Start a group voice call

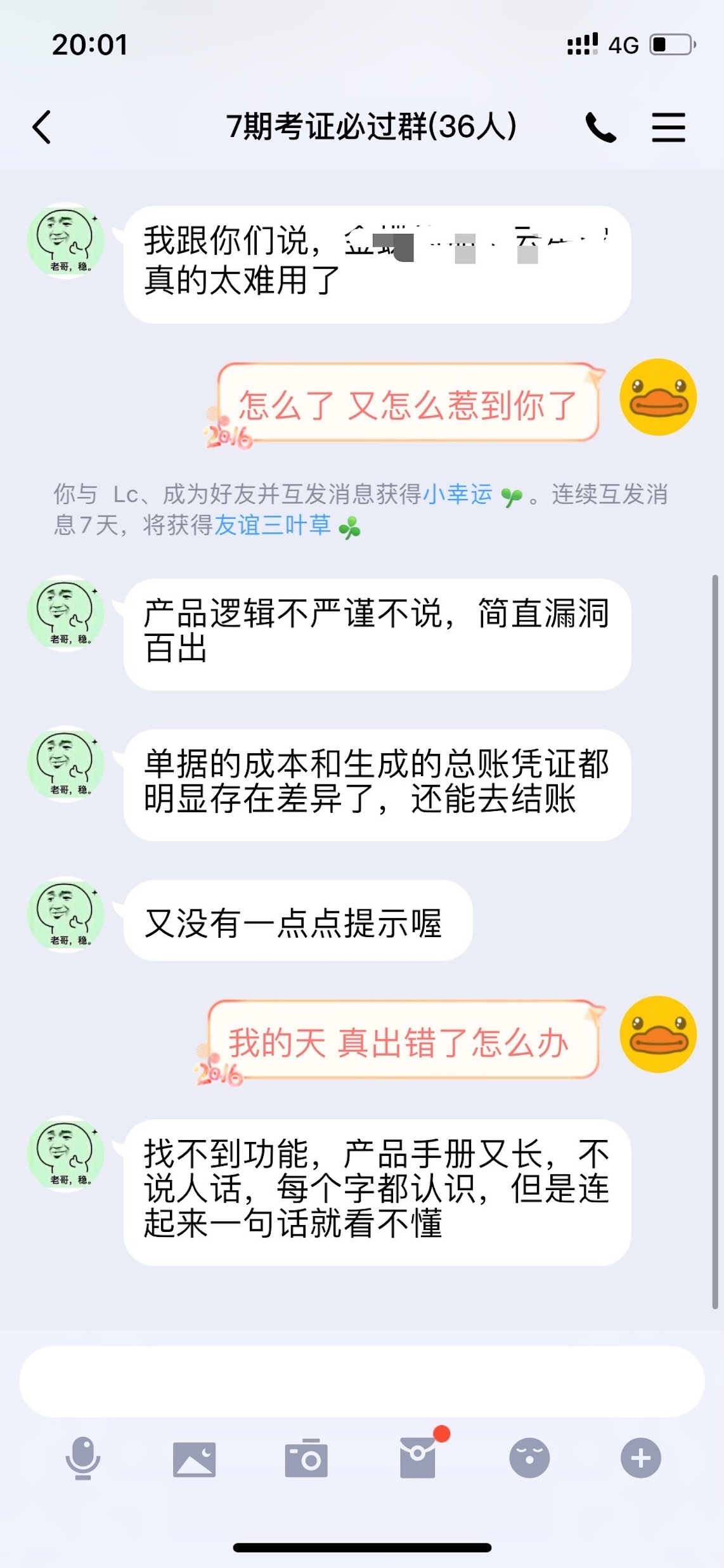(600, 127)
